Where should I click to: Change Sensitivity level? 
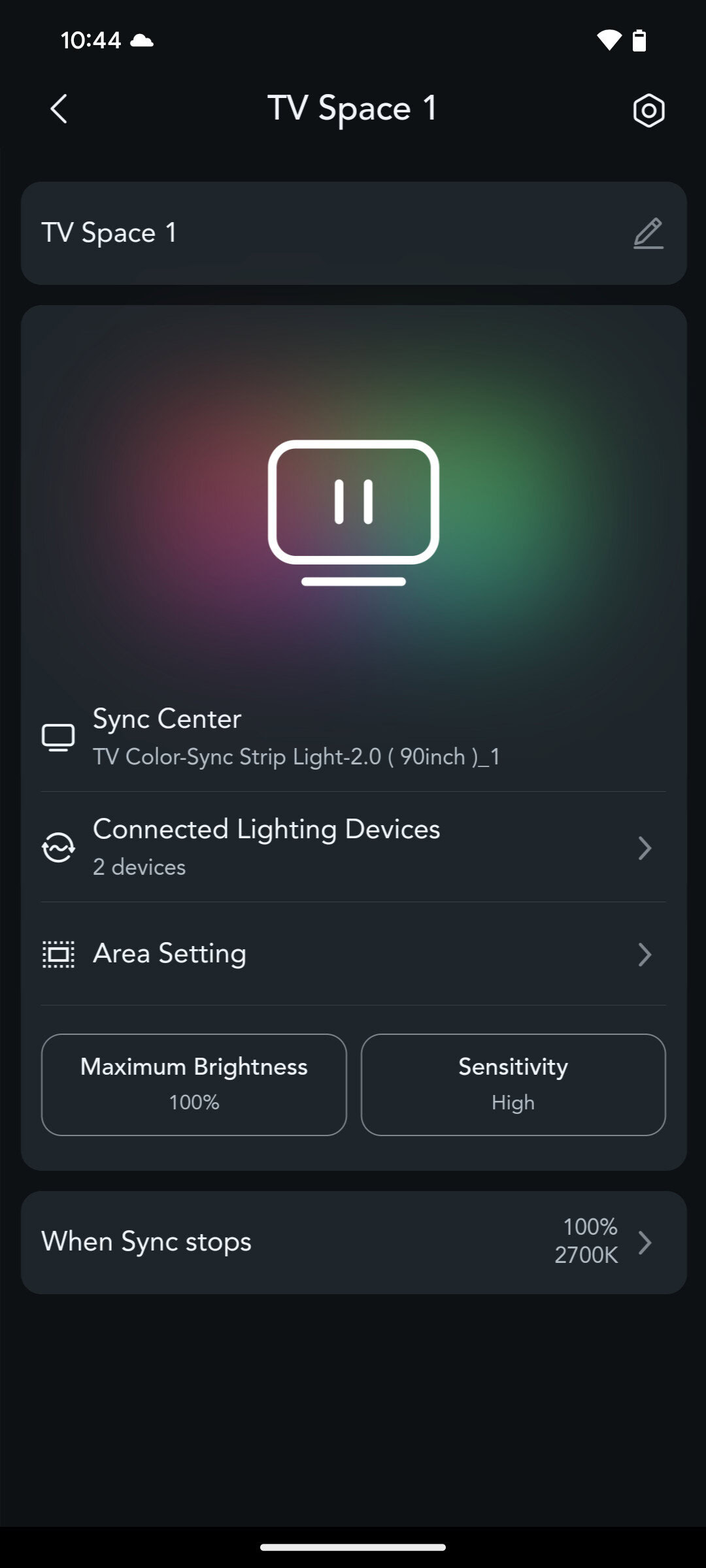click(x=513, y=1085)
